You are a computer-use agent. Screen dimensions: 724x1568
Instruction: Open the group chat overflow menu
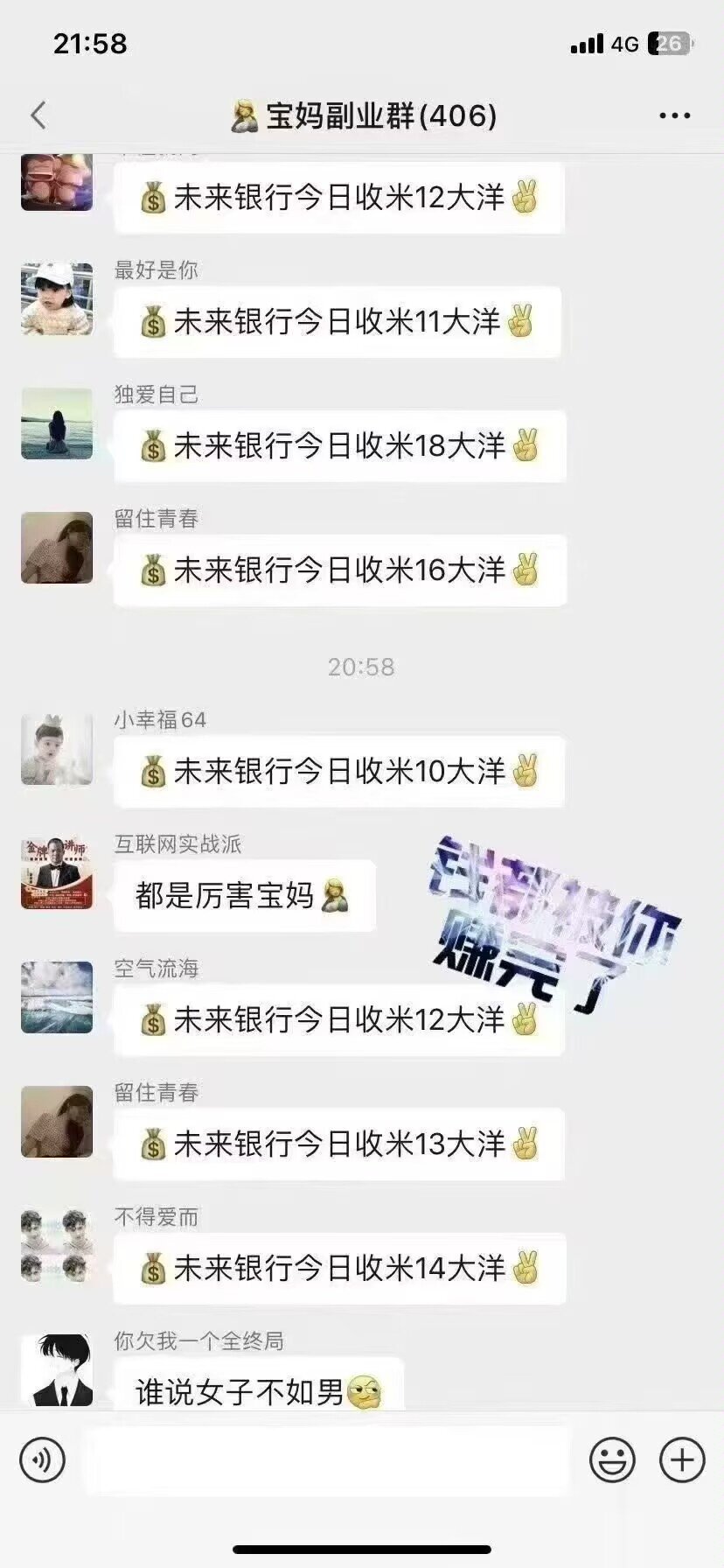coord(674,115)
